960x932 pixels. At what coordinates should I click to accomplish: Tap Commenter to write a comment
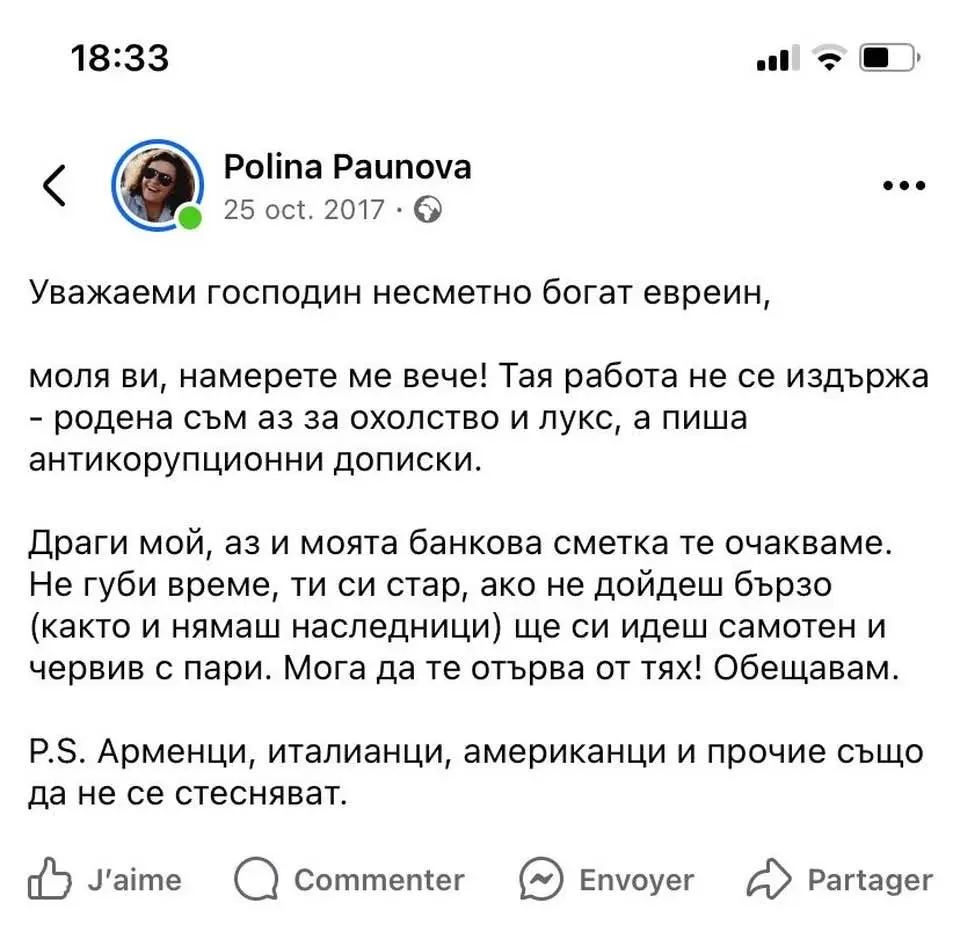pyautogui.click(x=349, y=880)
